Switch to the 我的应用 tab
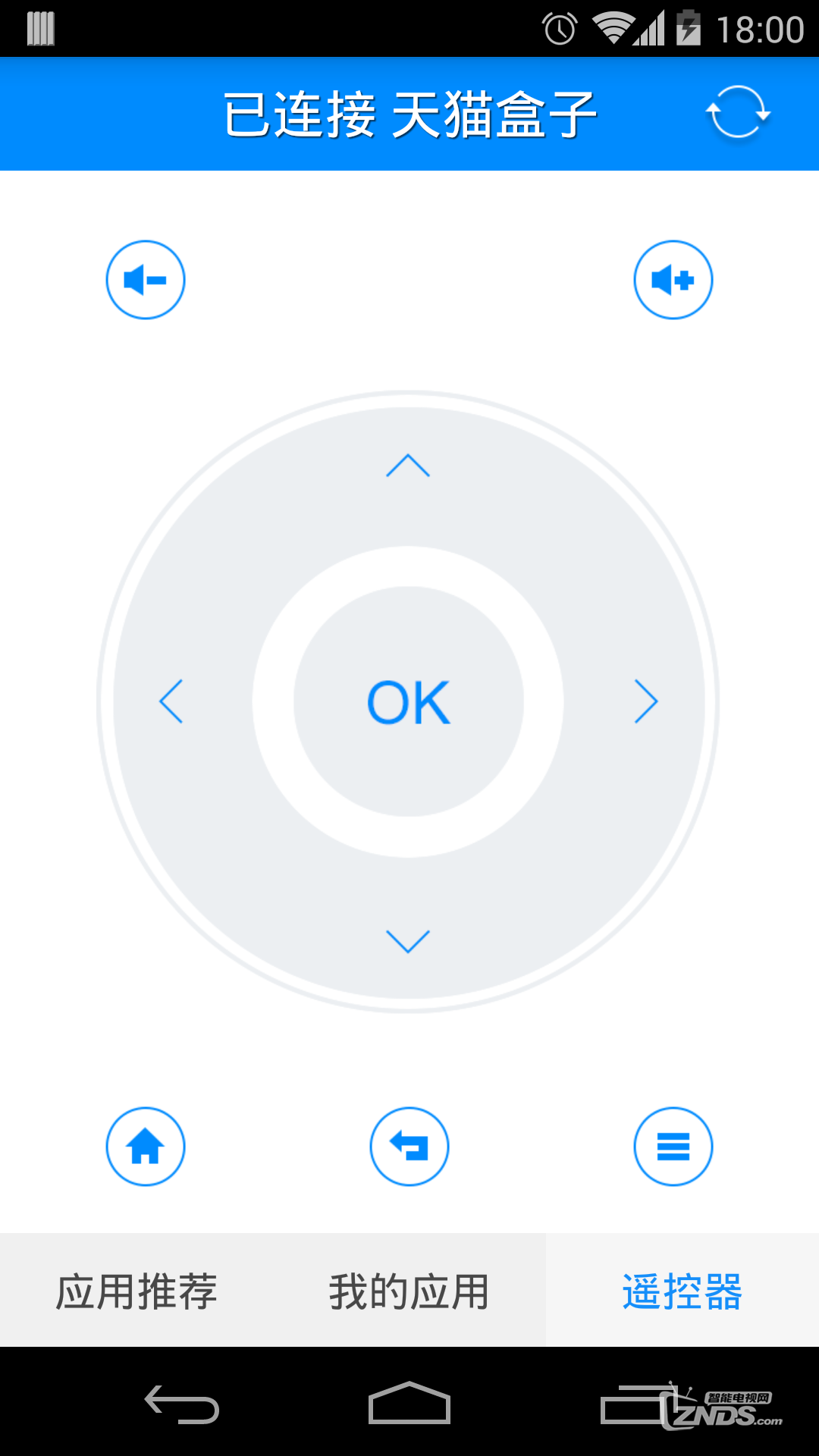Screen dimensions: 819x1456 click(x=409, y=1291)
